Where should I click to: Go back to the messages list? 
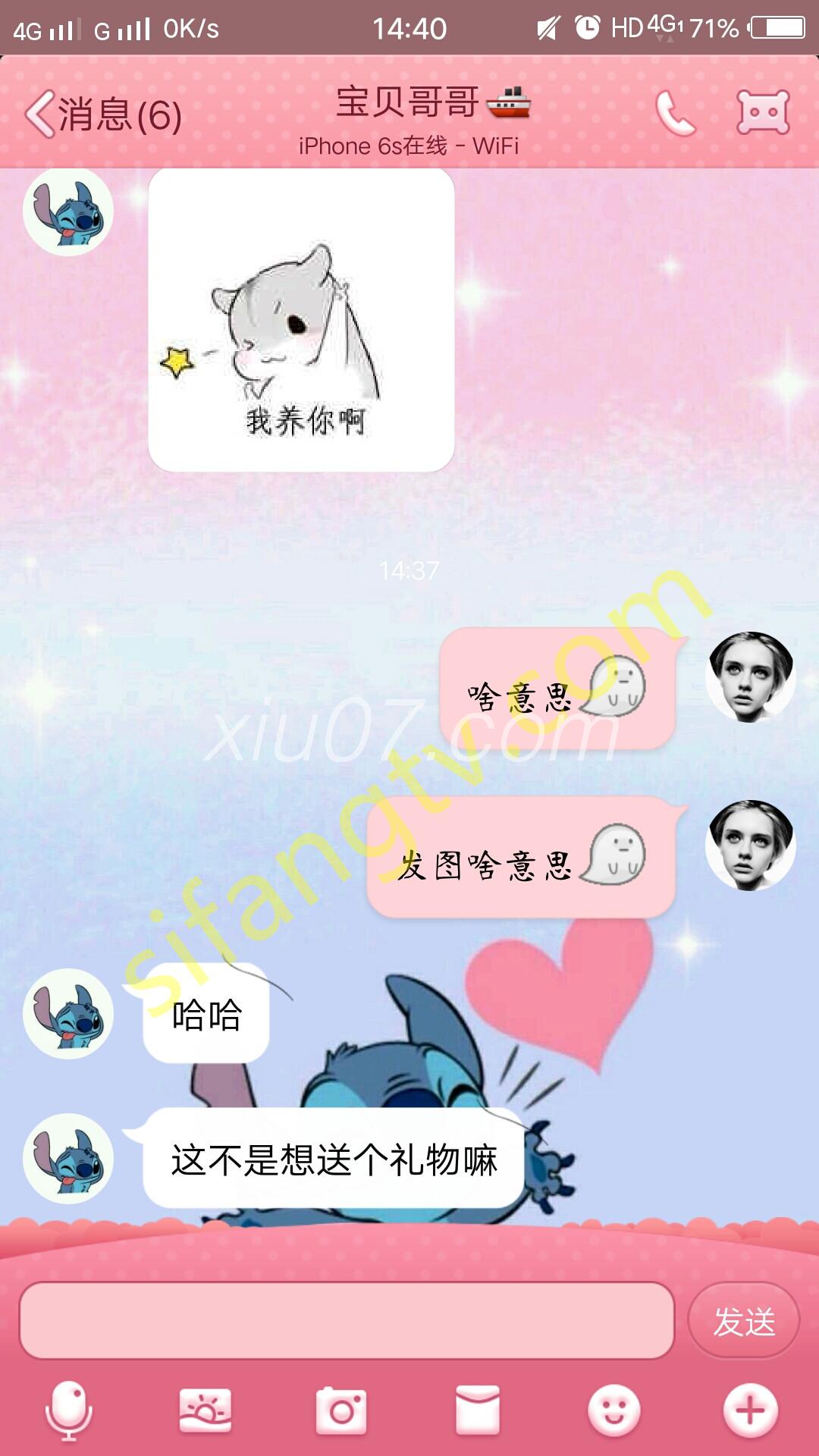[102, 115]
